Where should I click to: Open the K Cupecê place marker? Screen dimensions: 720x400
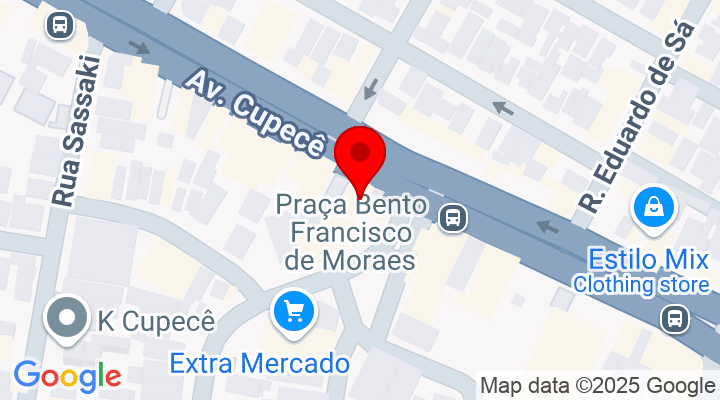(x=68, y=320)
